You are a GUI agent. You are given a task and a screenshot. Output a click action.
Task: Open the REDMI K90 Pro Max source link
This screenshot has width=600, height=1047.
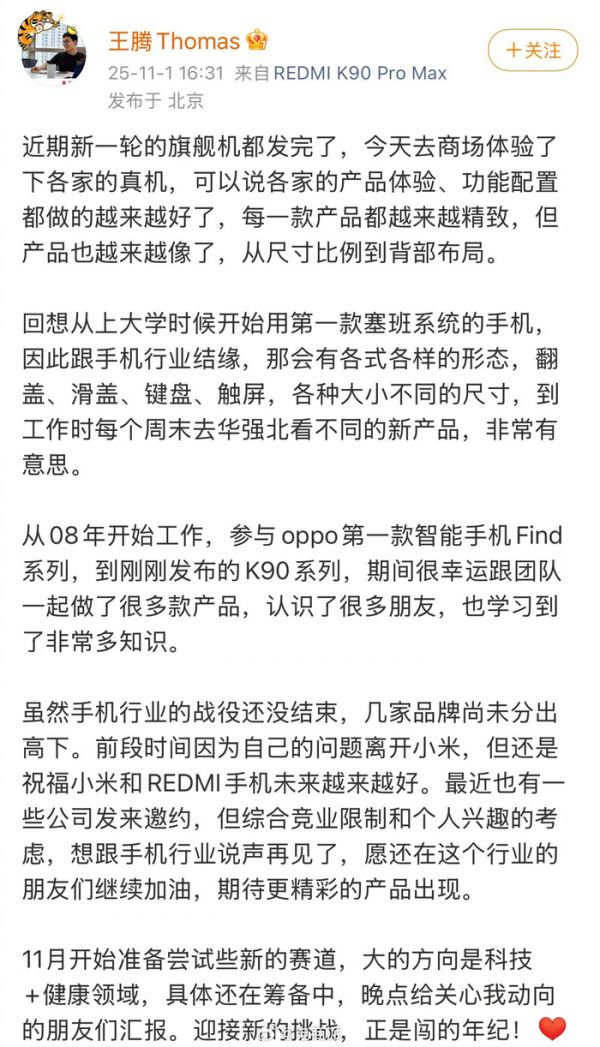click(360, 73)
